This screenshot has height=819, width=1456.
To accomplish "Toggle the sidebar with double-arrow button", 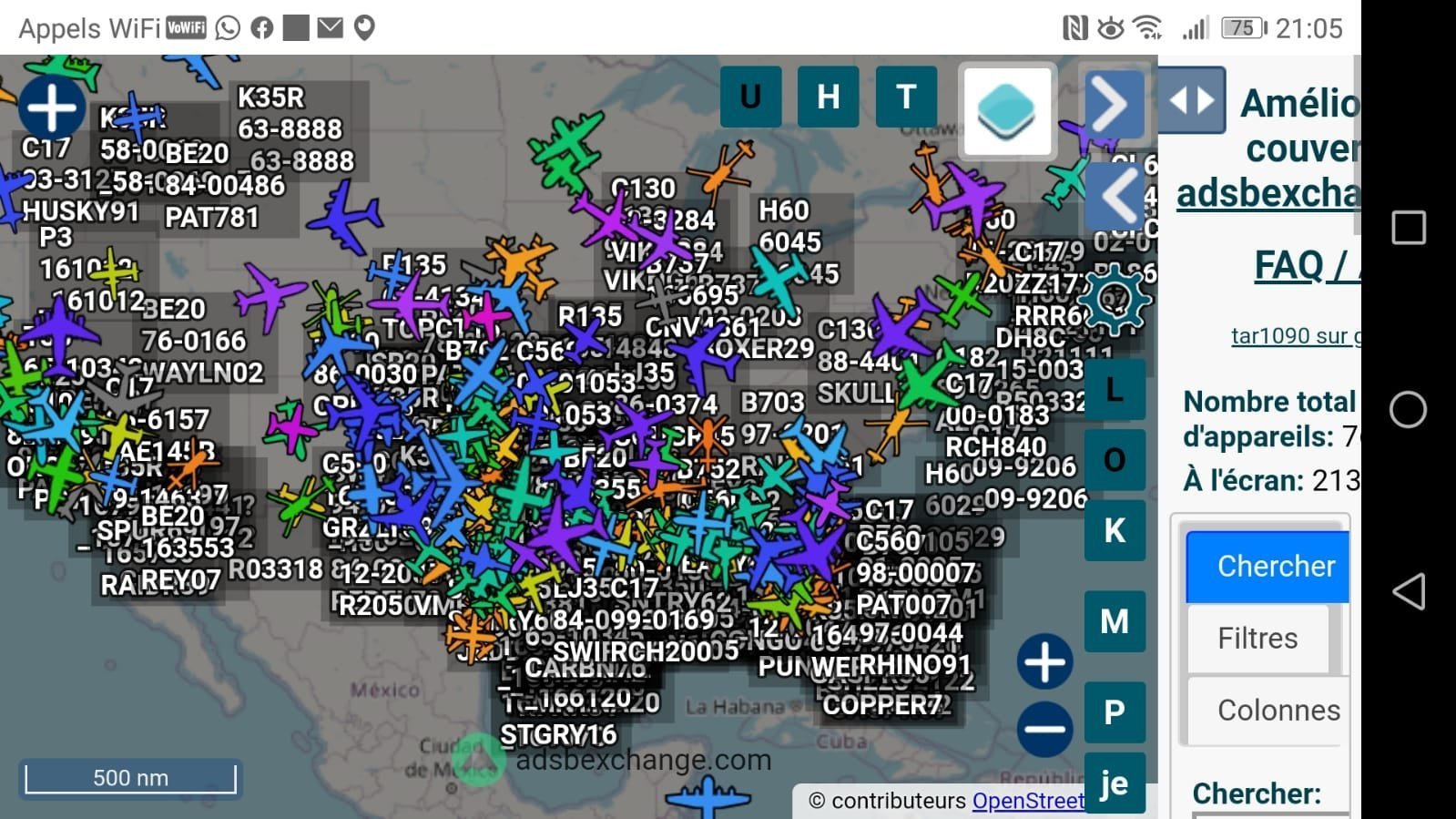I will pos(1192,100).
